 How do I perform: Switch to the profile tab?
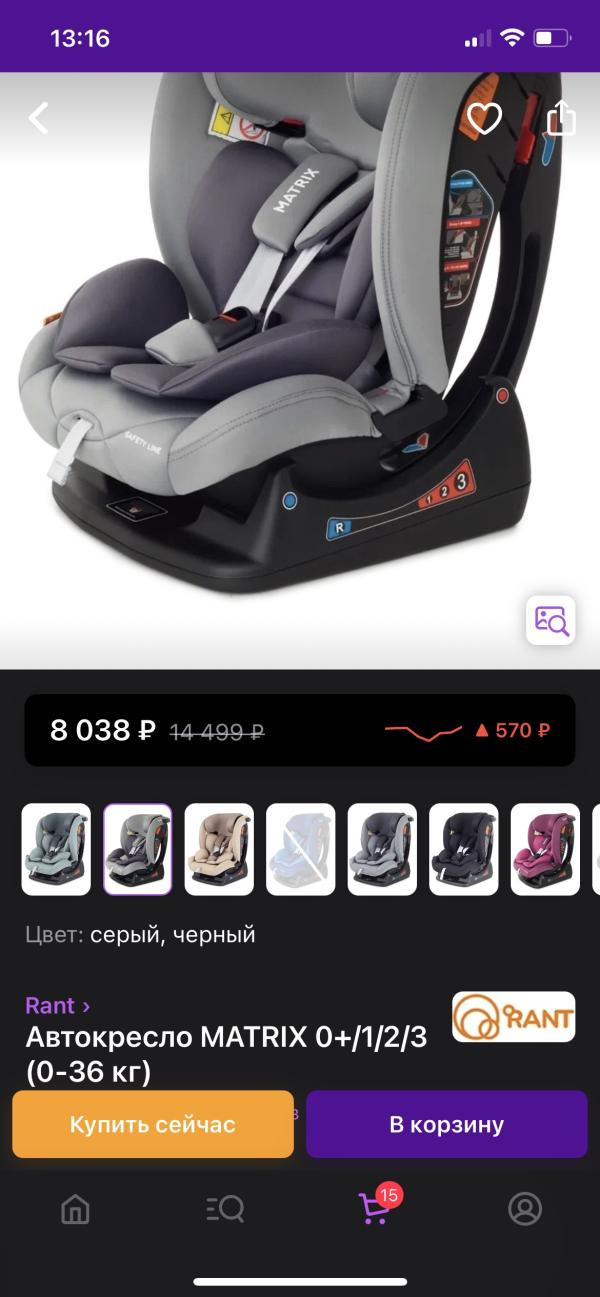coord(525,1209)
